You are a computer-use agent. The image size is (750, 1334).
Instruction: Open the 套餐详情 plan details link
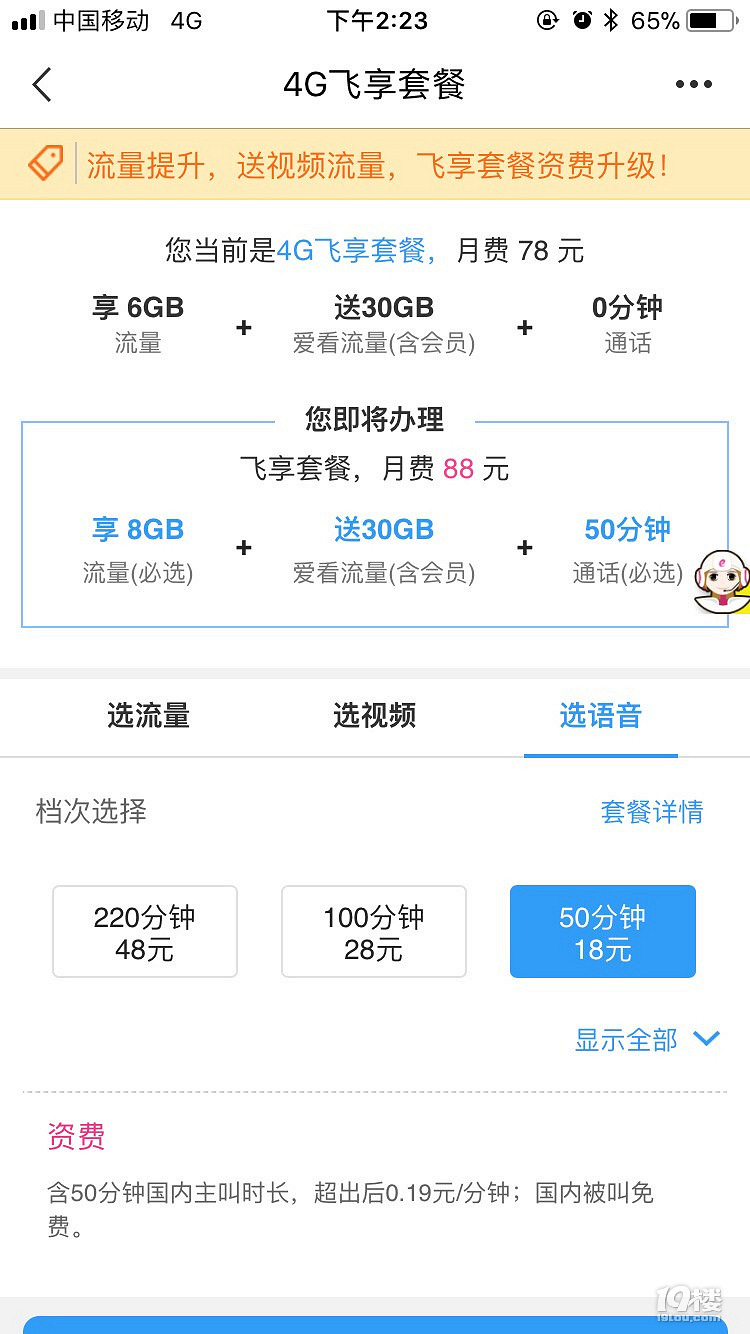[x=652, y=812]
